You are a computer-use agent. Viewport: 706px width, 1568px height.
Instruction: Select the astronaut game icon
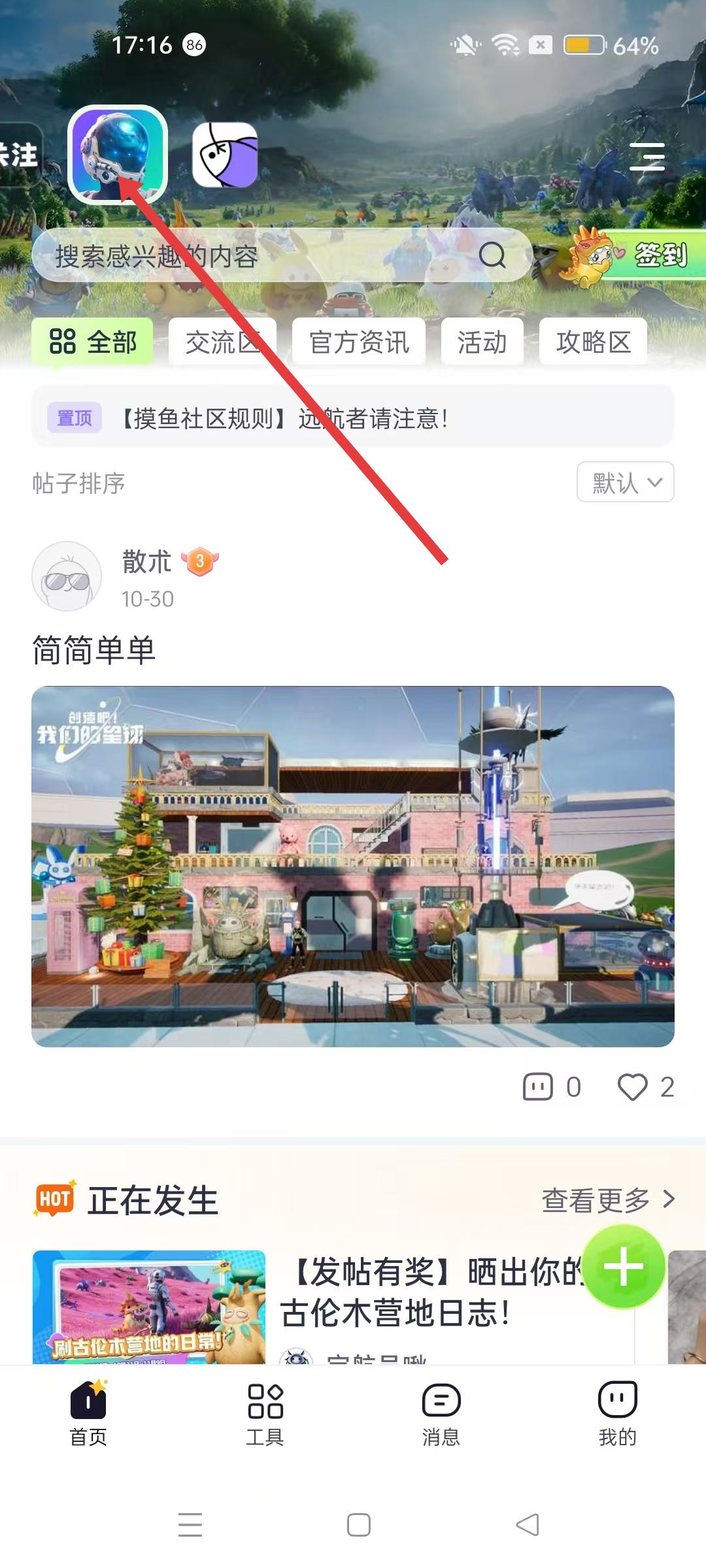click(x=118, y=155)
